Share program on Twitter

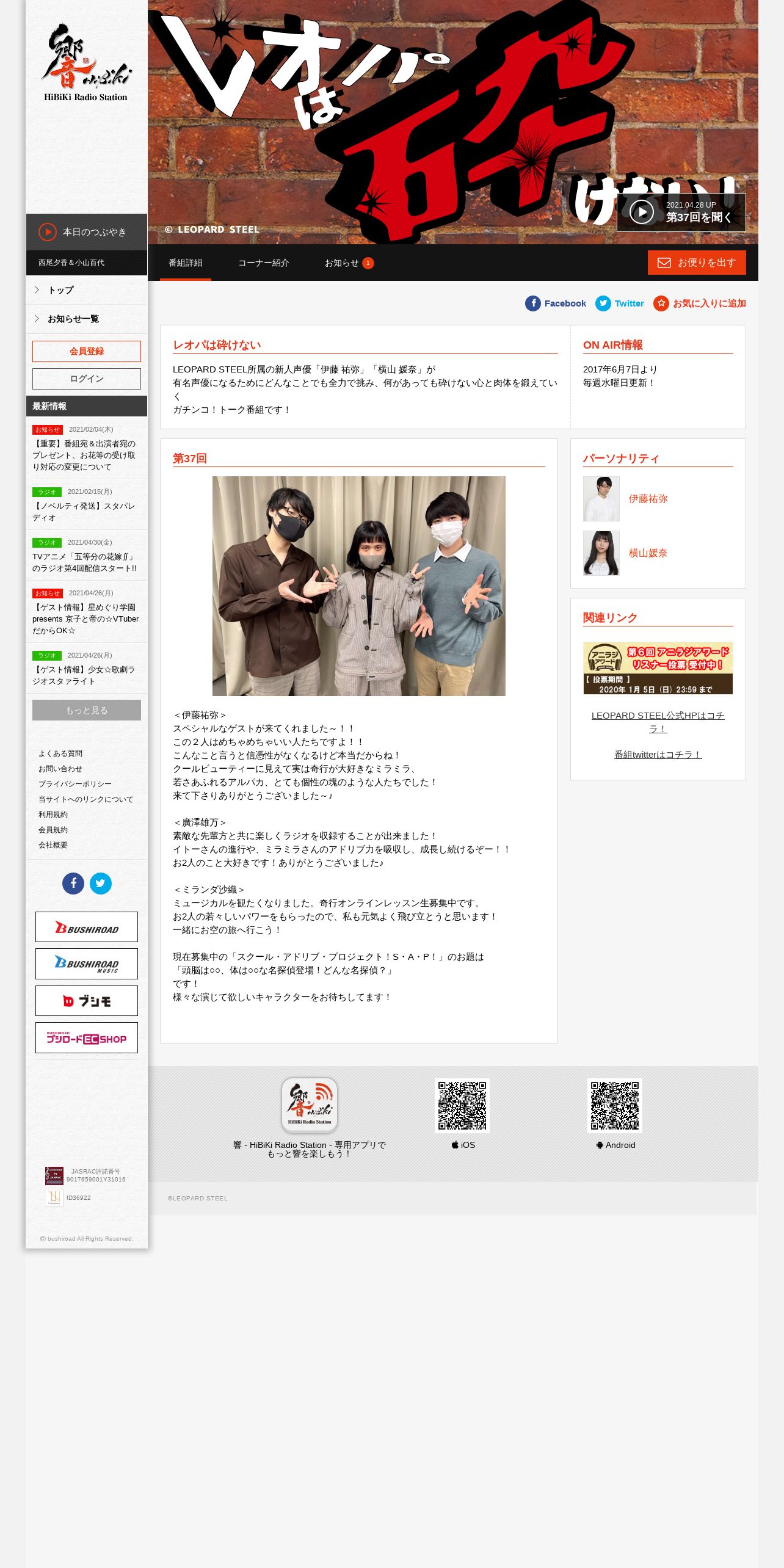point(620,303)
